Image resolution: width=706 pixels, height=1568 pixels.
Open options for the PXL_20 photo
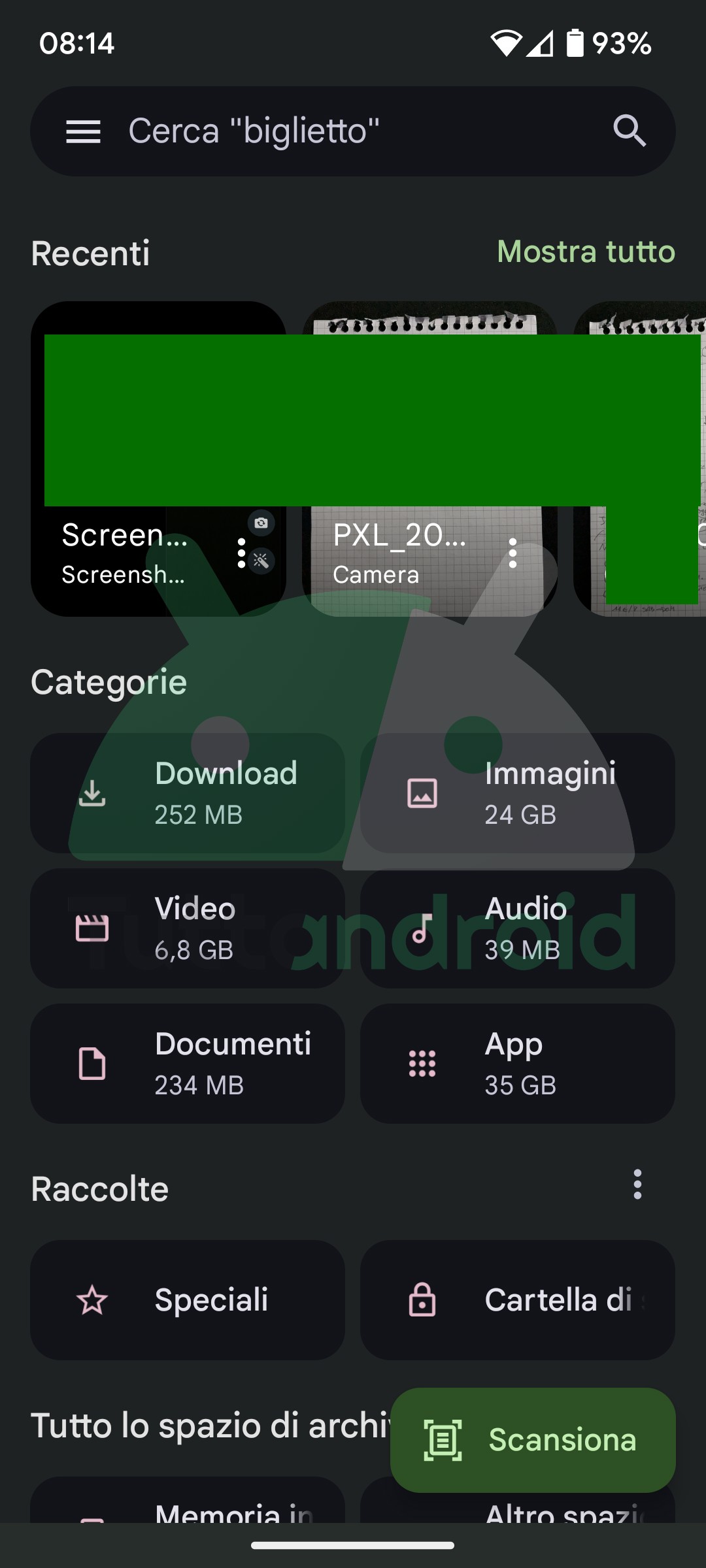513,553
